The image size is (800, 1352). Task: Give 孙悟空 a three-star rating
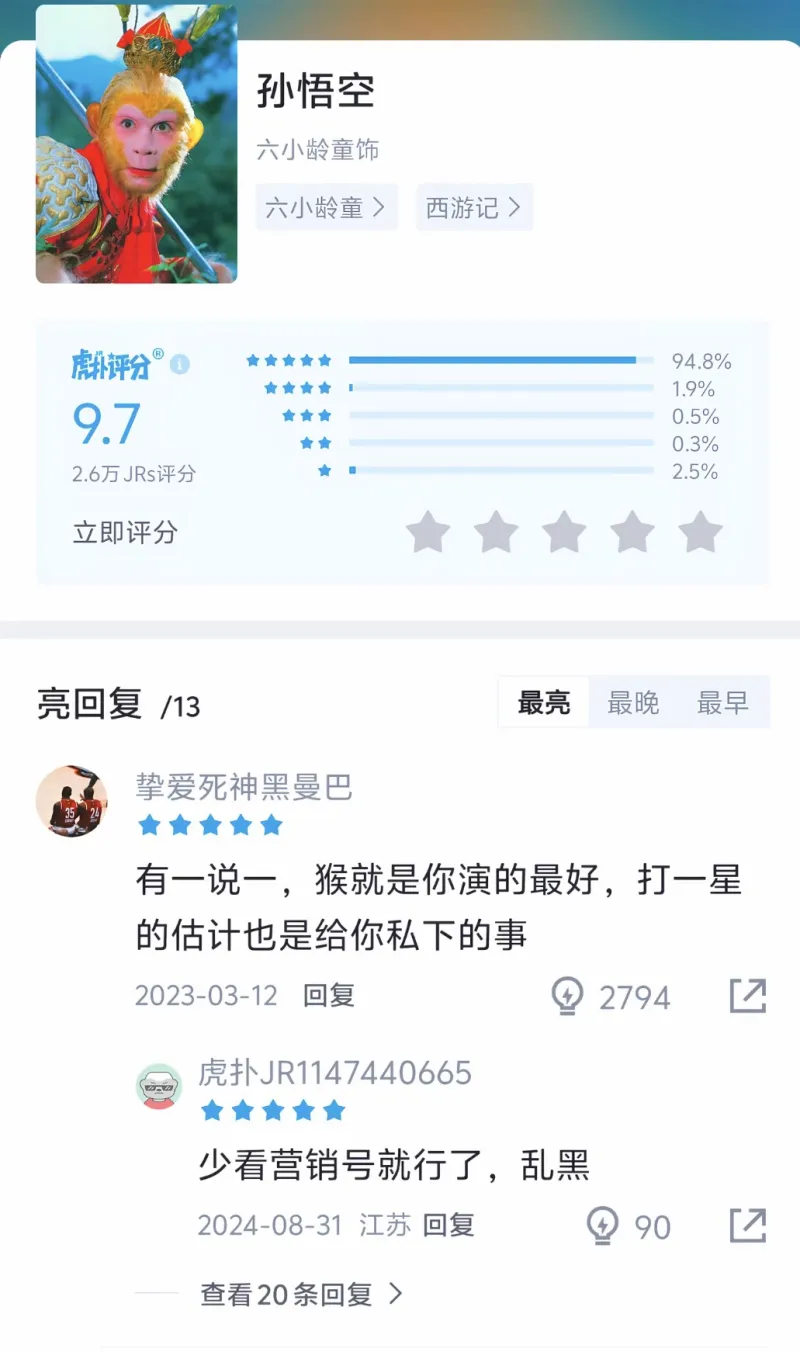click(564, 532)
